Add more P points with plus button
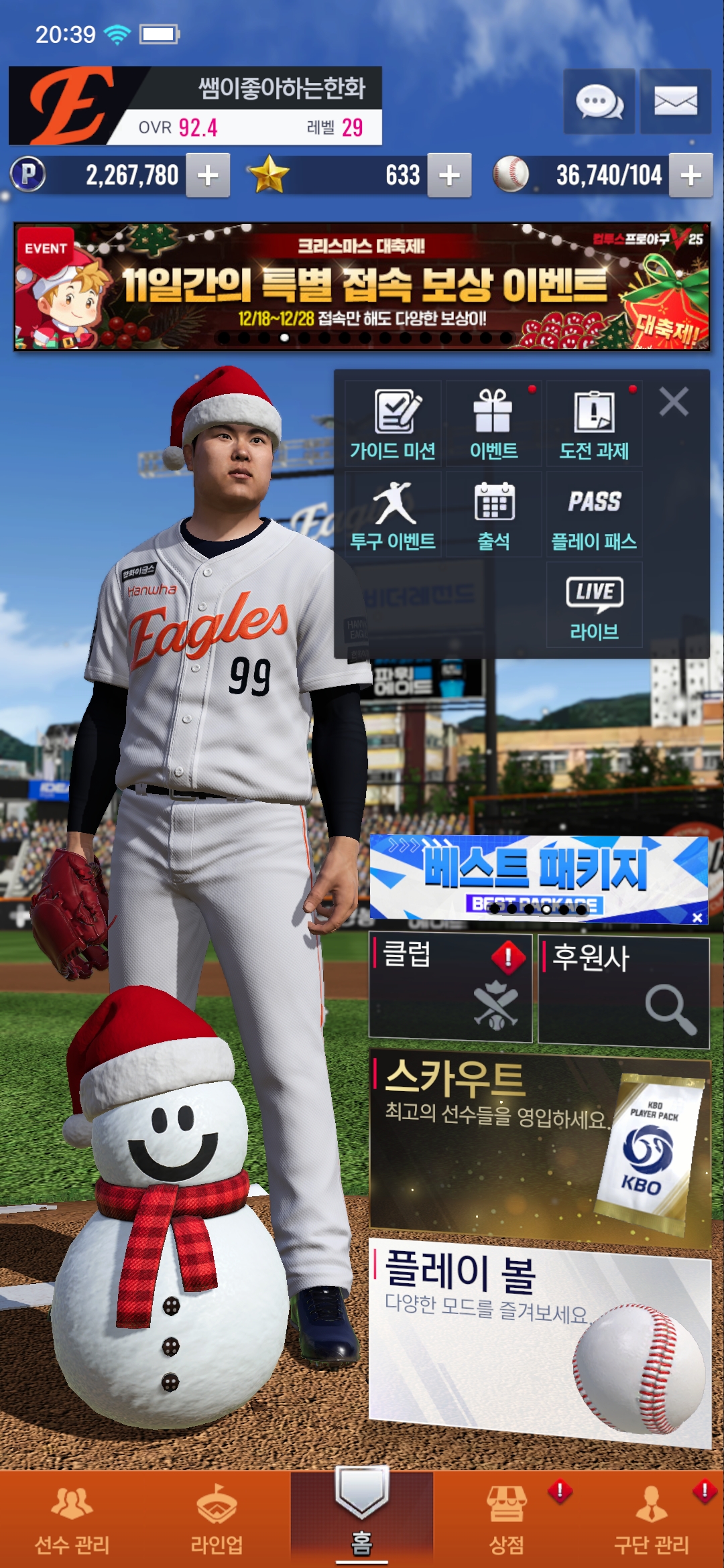The height and width of the screenshot is (1568, 724). (208, 176)
